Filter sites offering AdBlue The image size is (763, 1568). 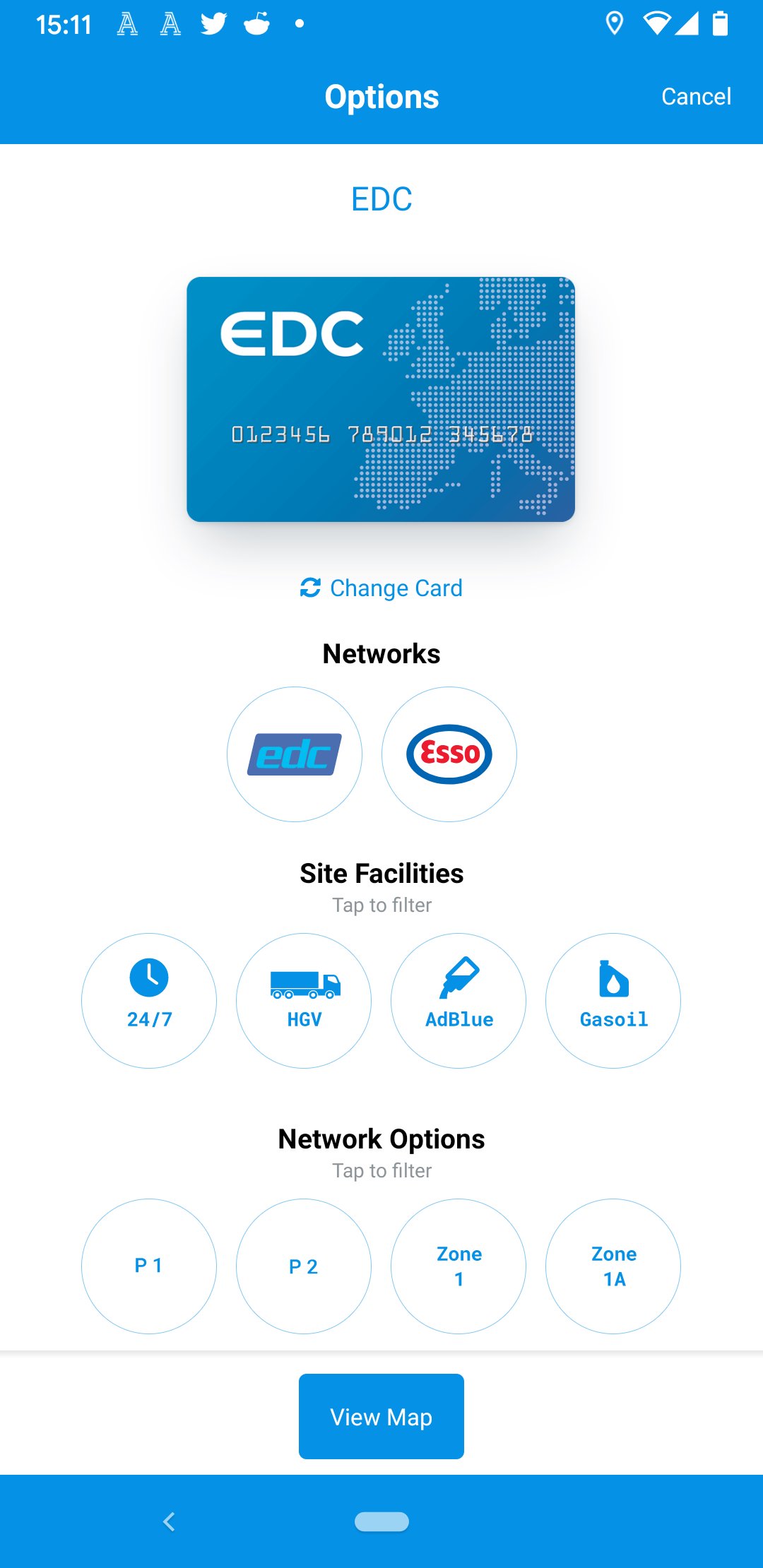click(x=459, y=1001)
